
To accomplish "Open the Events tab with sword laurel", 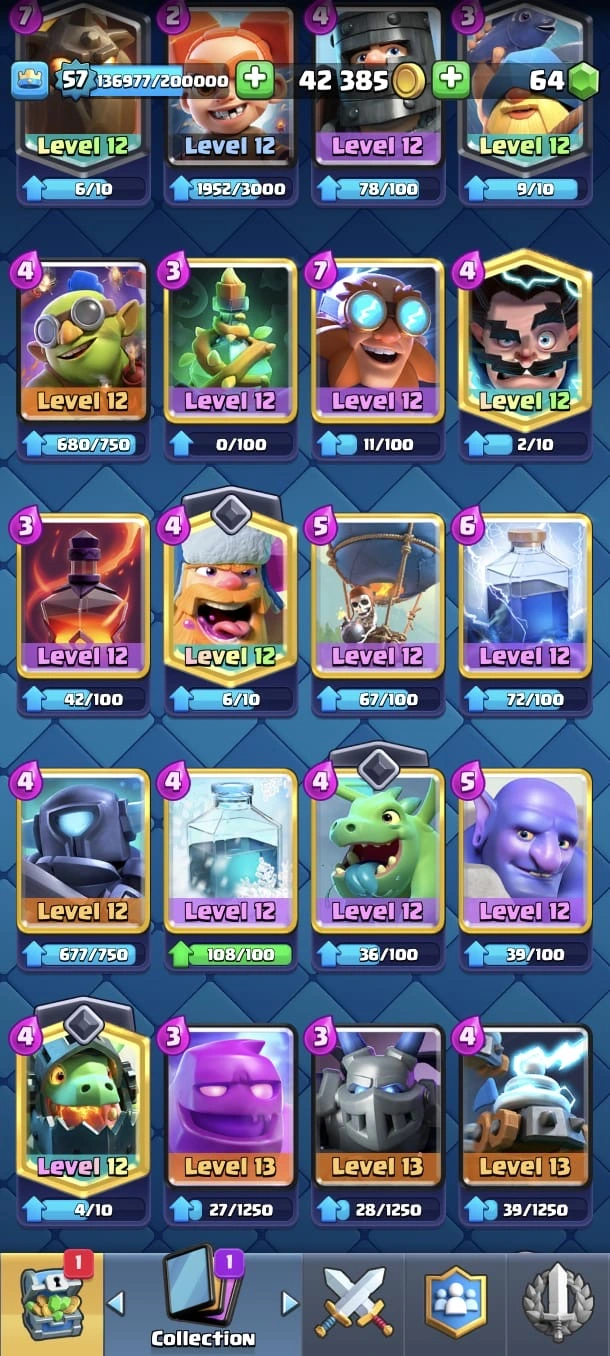I will coord(558,1302).
